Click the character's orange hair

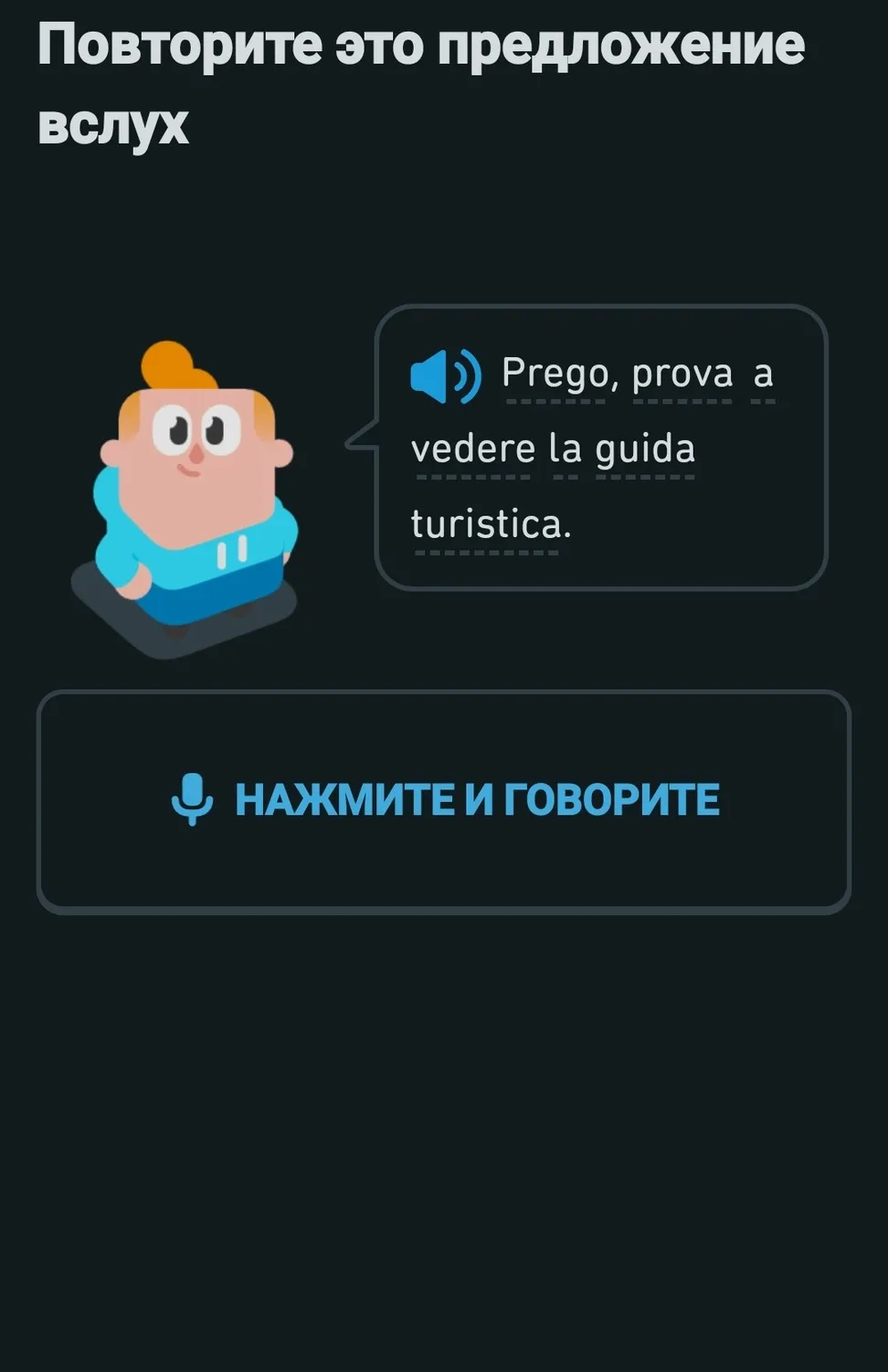point(169,365)
